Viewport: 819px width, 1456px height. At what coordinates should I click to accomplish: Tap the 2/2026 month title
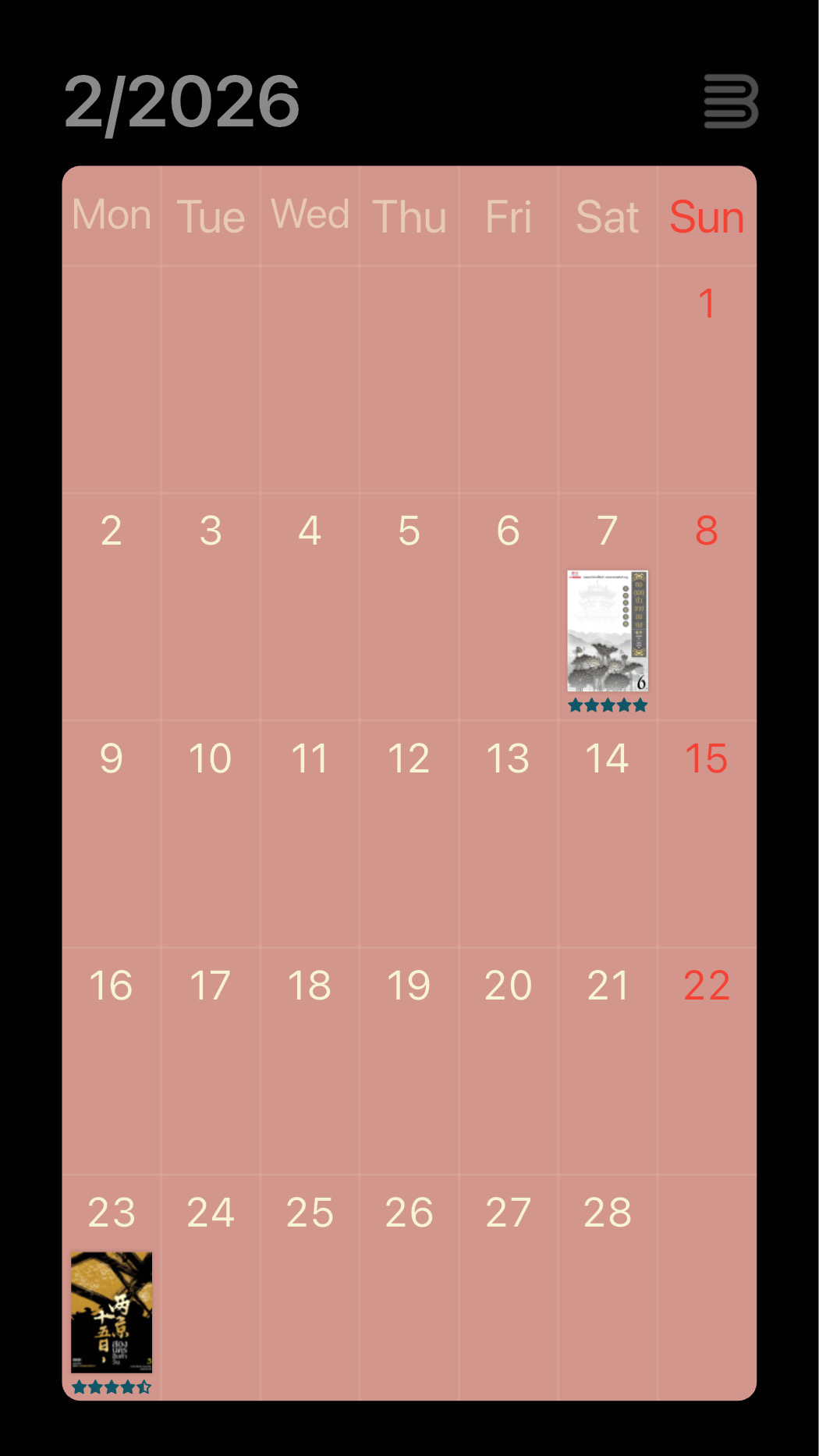pyautogui.click(x=182, y=101)
